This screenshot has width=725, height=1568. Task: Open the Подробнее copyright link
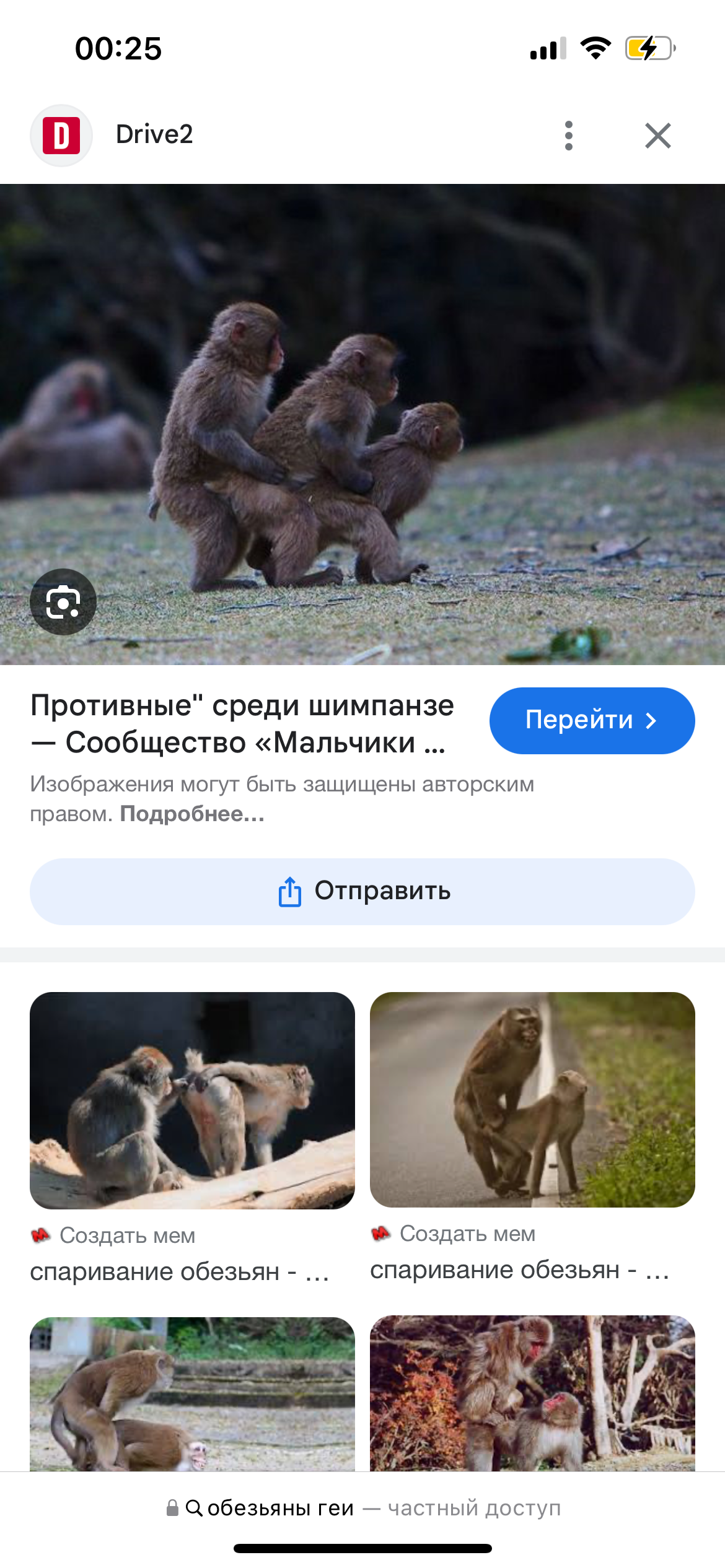[192, 814]
